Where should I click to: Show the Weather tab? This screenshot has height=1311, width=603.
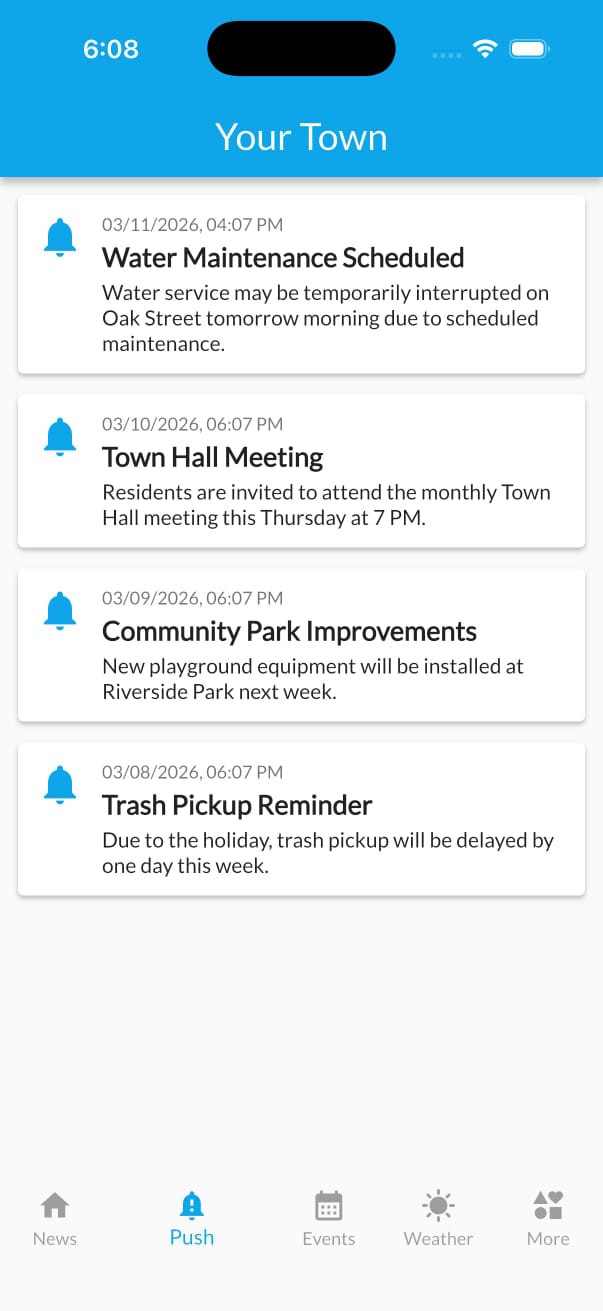[x=438, y=1219]
